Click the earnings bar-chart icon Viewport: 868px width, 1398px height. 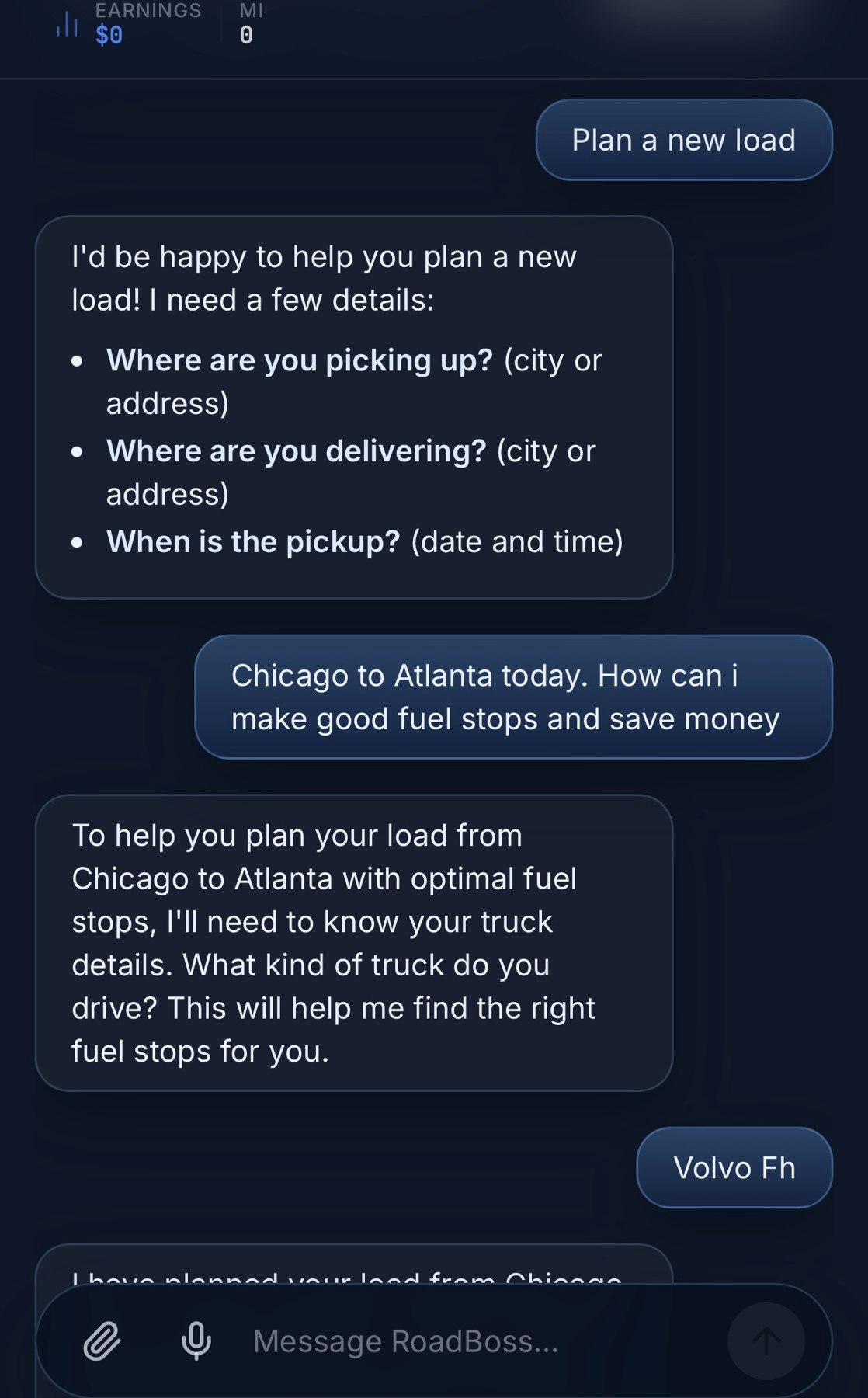point(68,26)
